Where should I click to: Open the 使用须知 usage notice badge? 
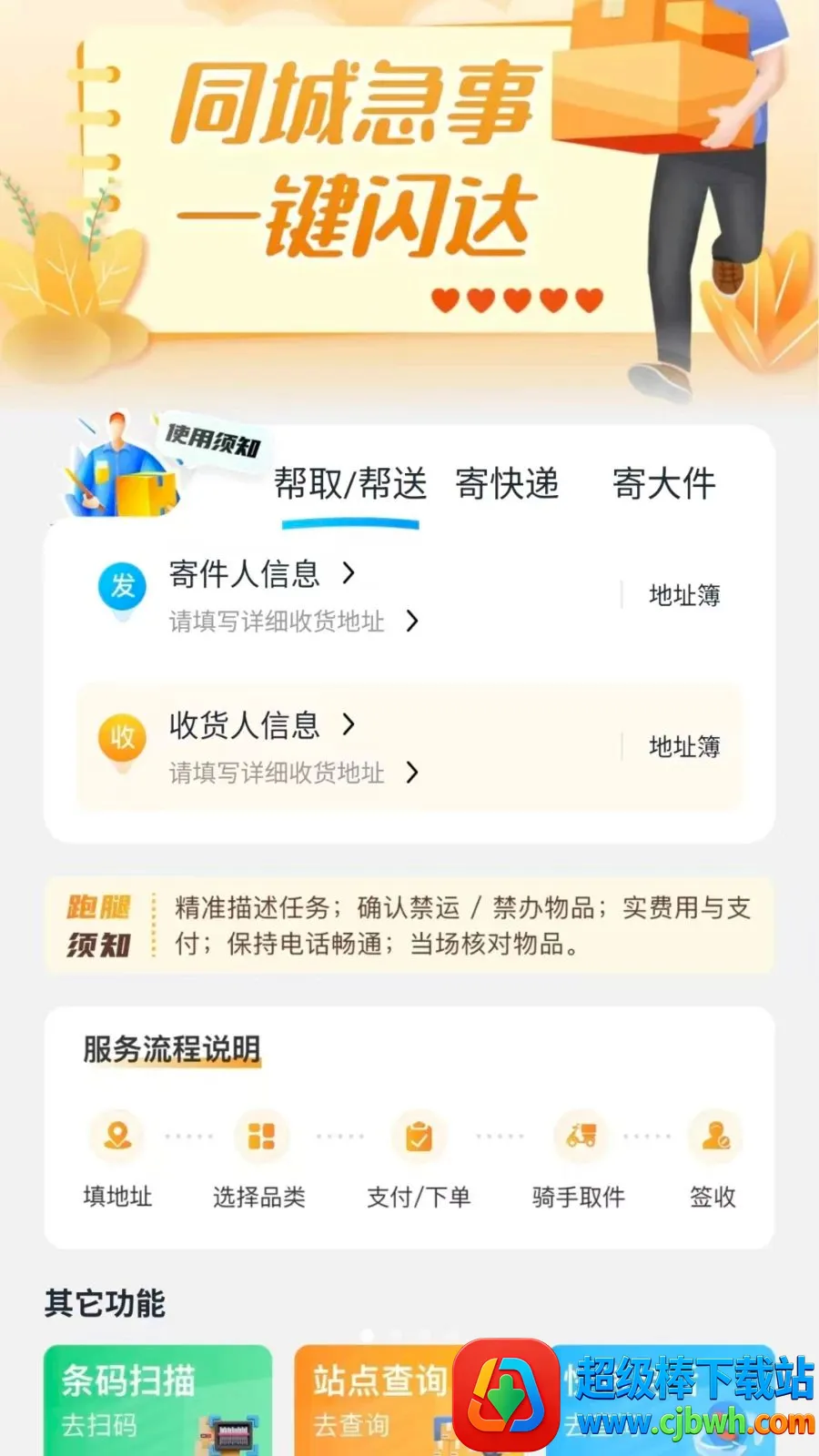pos(212,441)
